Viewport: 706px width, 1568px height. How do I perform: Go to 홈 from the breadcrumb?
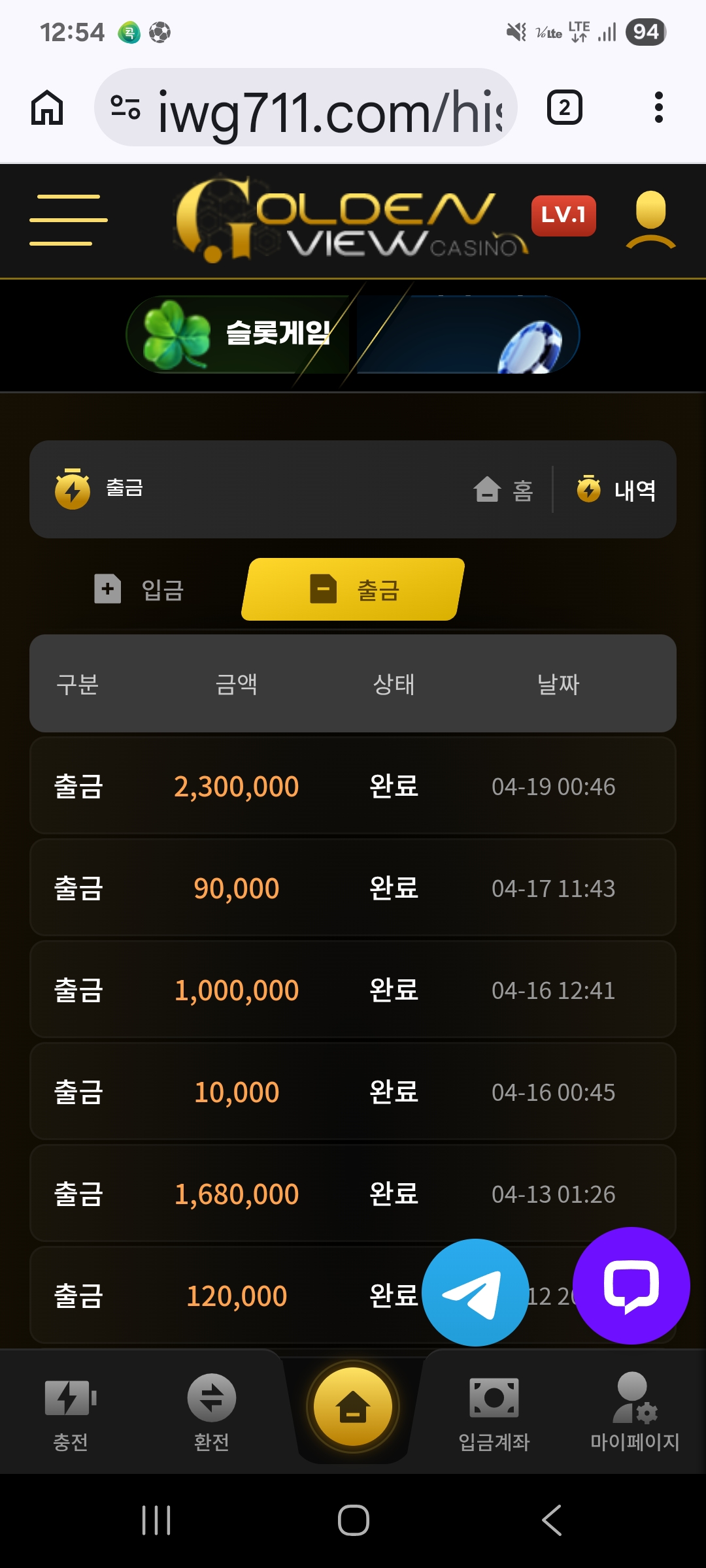click(x=504, y=490)
